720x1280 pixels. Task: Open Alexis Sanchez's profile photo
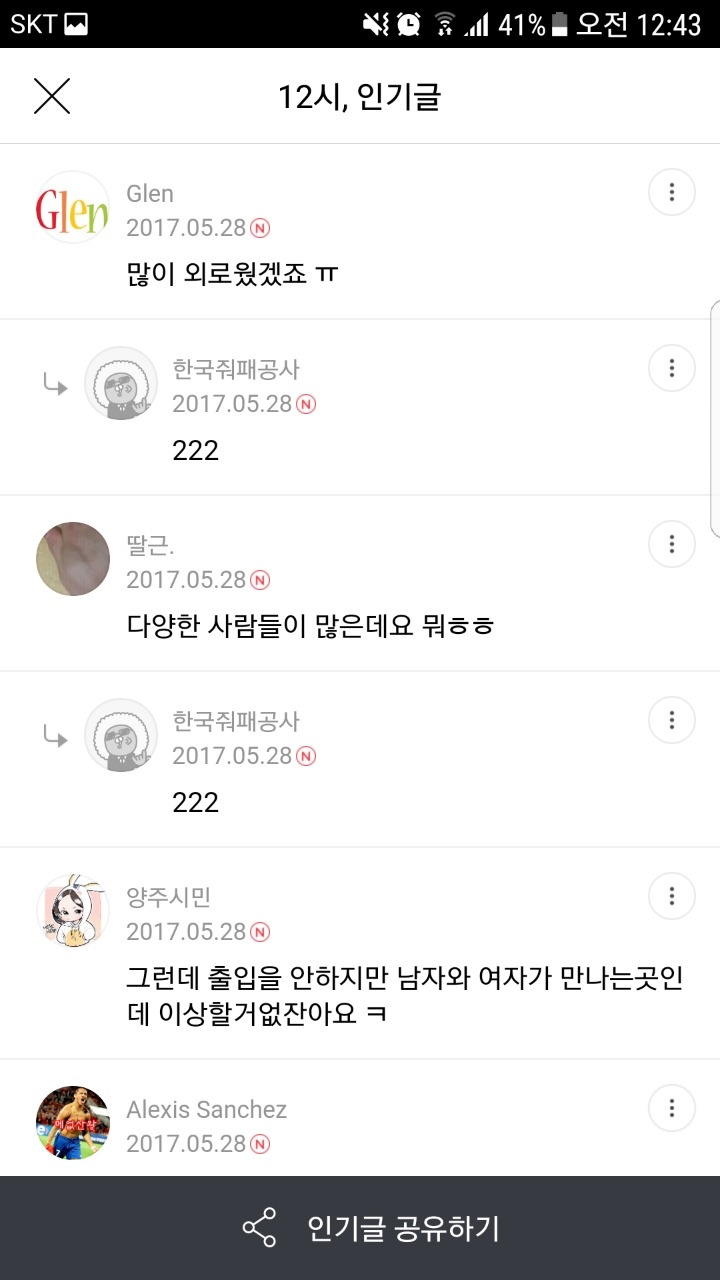point(73,1122)
